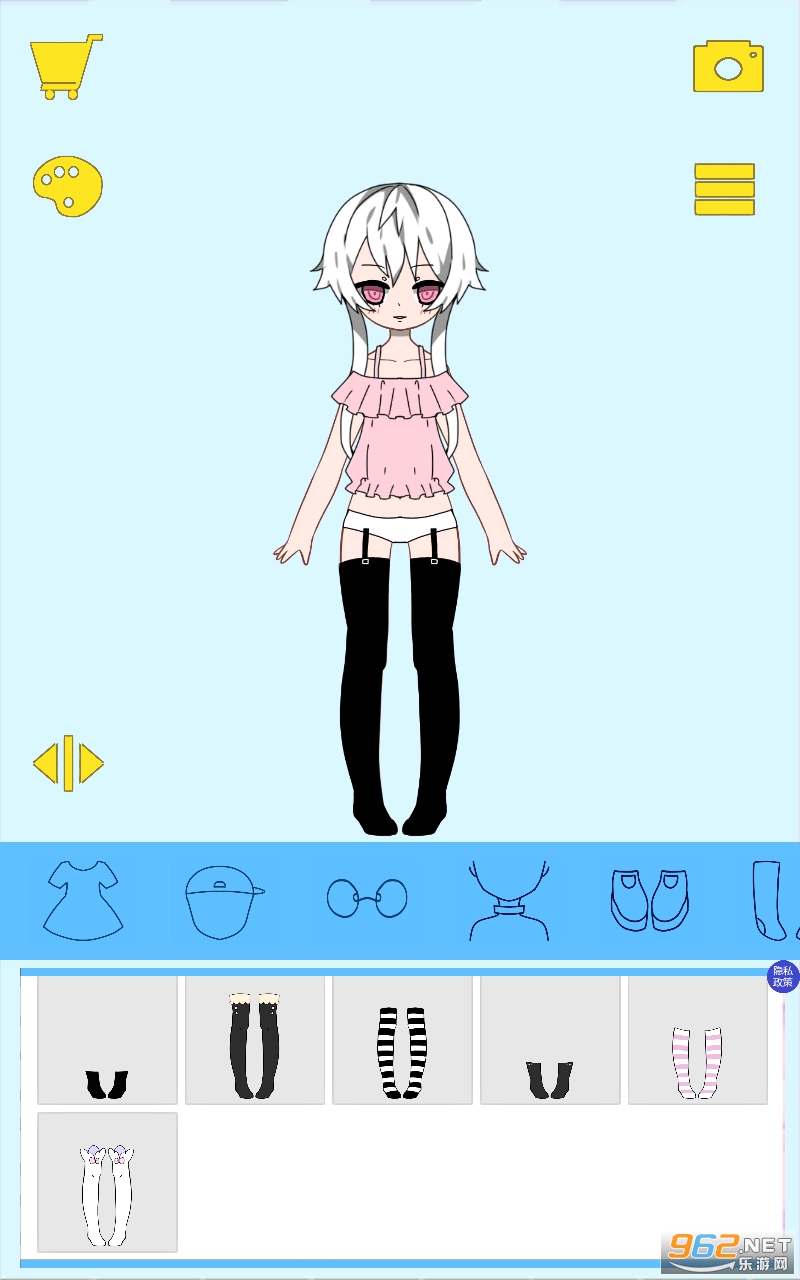Switch to the dress category

[x=83, y=900]
